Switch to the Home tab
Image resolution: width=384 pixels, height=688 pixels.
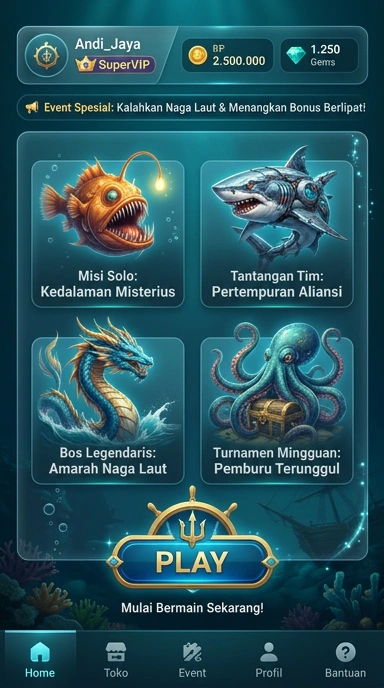[x=40, y=659]
